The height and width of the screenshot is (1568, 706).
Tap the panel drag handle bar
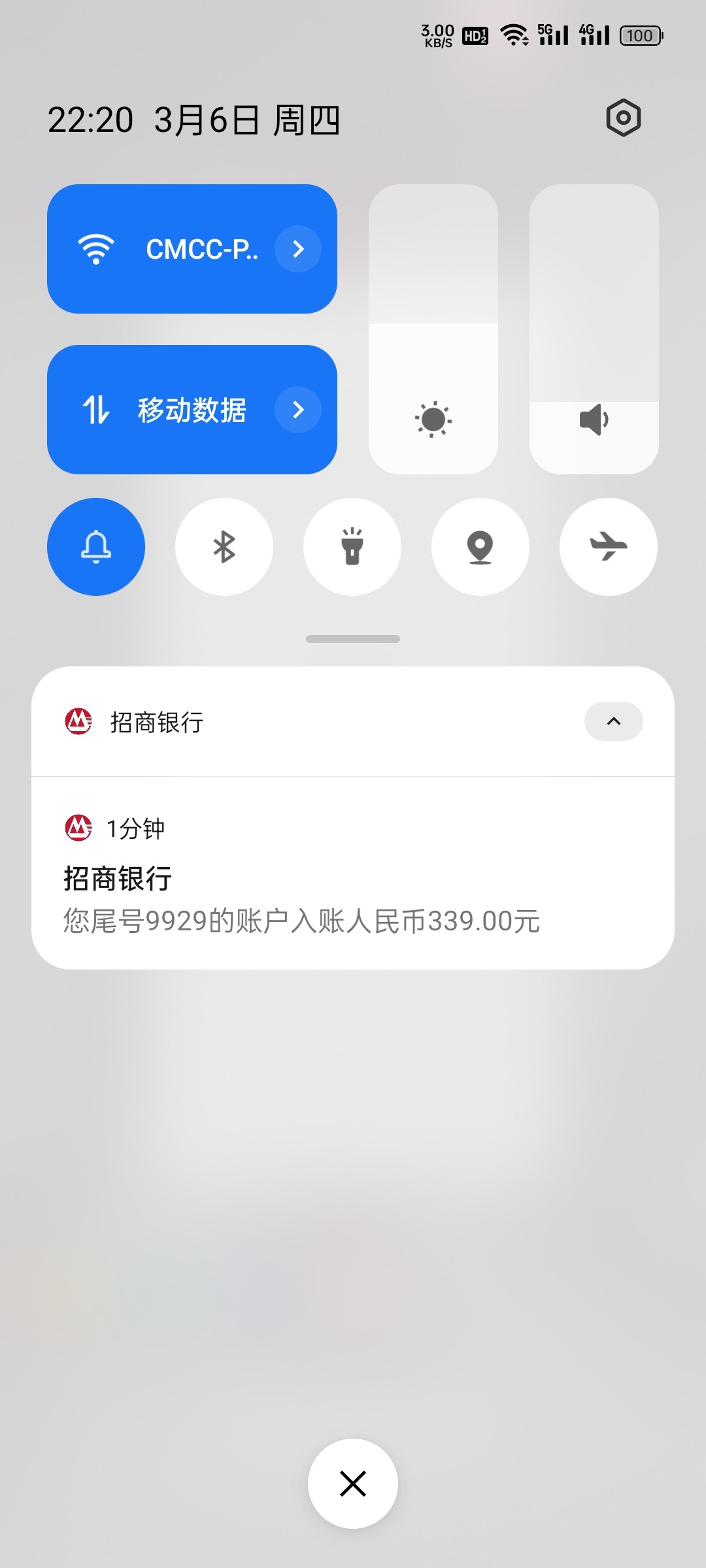coord(353,639)
